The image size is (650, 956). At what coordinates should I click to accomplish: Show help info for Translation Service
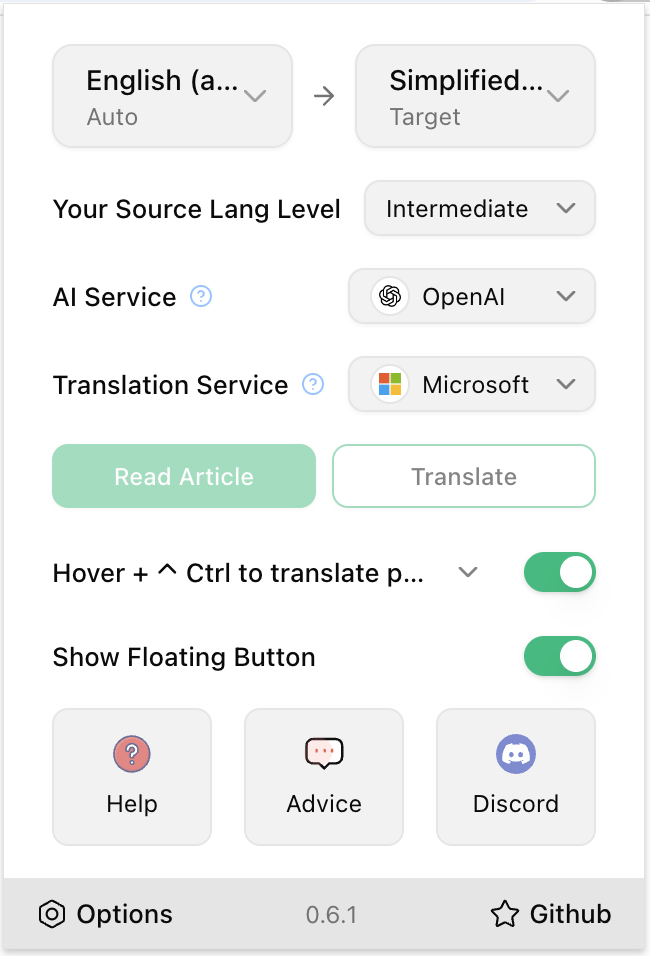click(x=313, y=384)
